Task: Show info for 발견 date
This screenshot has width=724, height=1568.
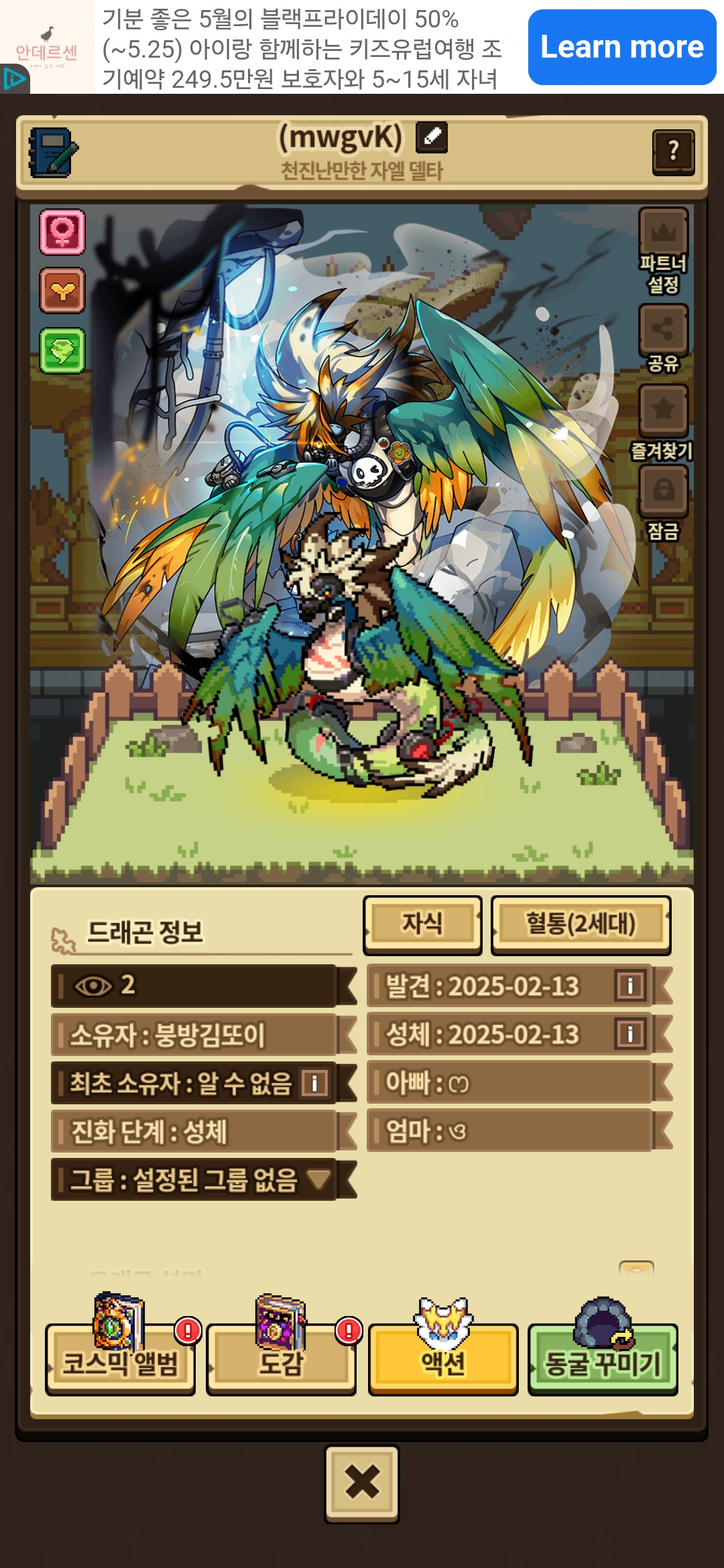Action: [629, 986]
